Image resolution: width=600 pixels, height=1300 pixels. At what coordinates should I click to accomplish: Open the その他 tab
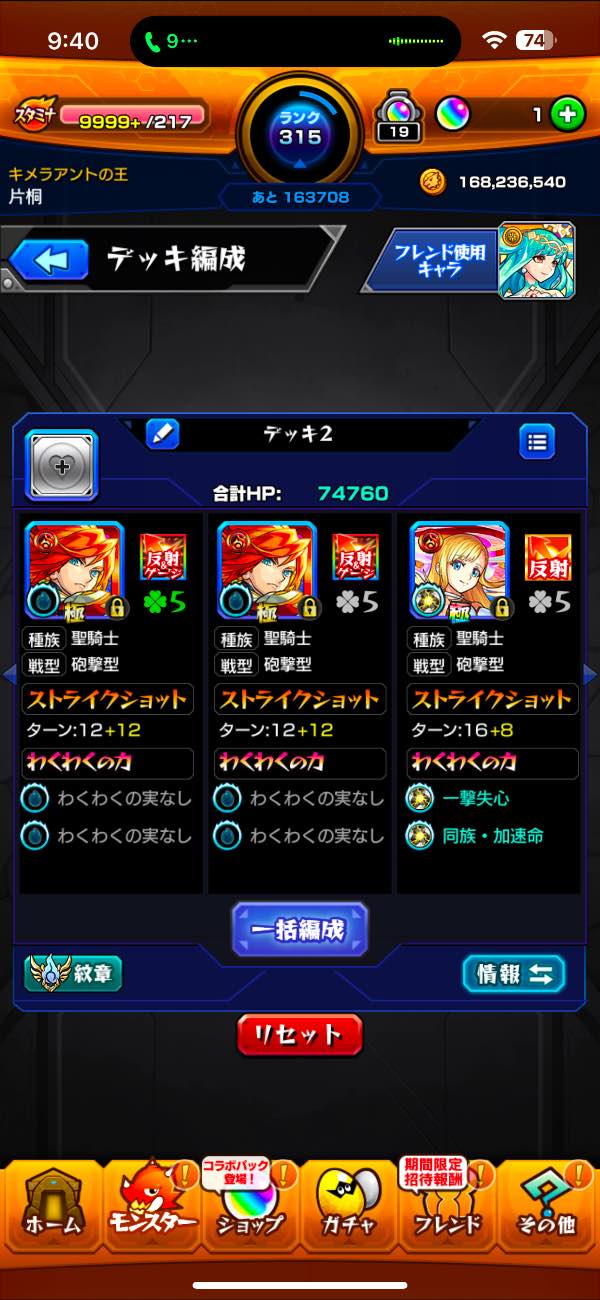click(x=547, y=1207)
